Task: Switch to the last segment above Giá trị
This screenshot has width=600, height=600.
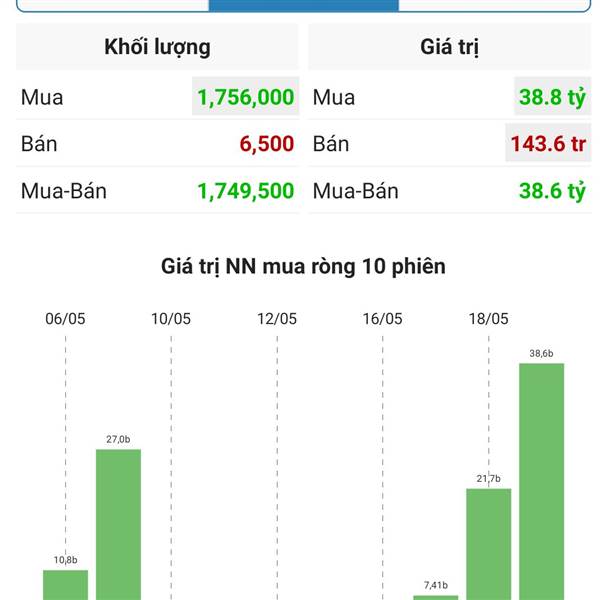Action: click(494, 5)
